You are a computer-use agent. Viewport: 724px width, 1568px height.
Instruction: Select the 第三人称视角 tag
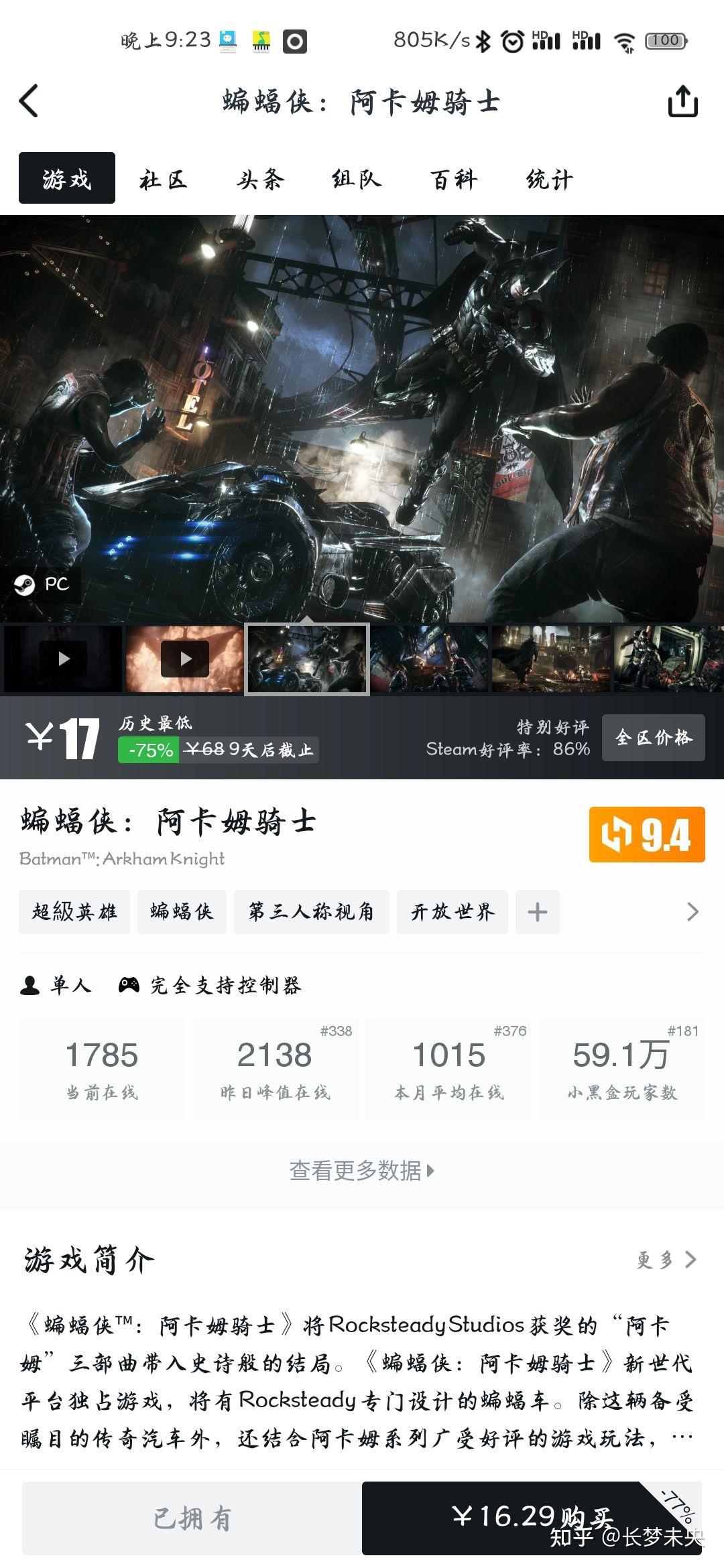pyautogui.click(x=311, y=912)
